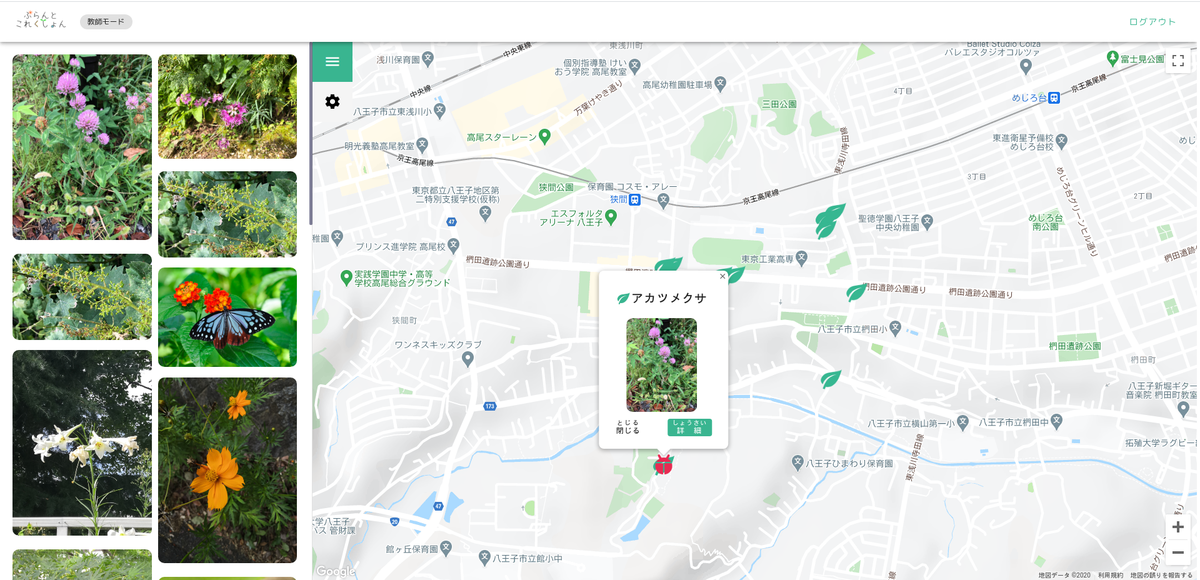The image size is (1200, 580).
Task: Zoom out on the map with minus
Action: [x=1178, y=553]
